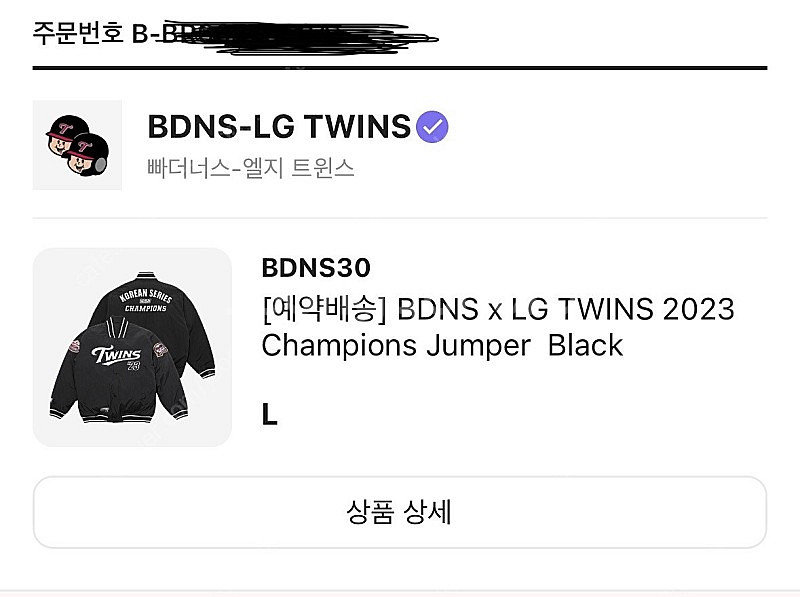Viewport: 800px width, 597px height.
Task: Tap the Champions Jumper product image
Action: (x=132, y=347)
